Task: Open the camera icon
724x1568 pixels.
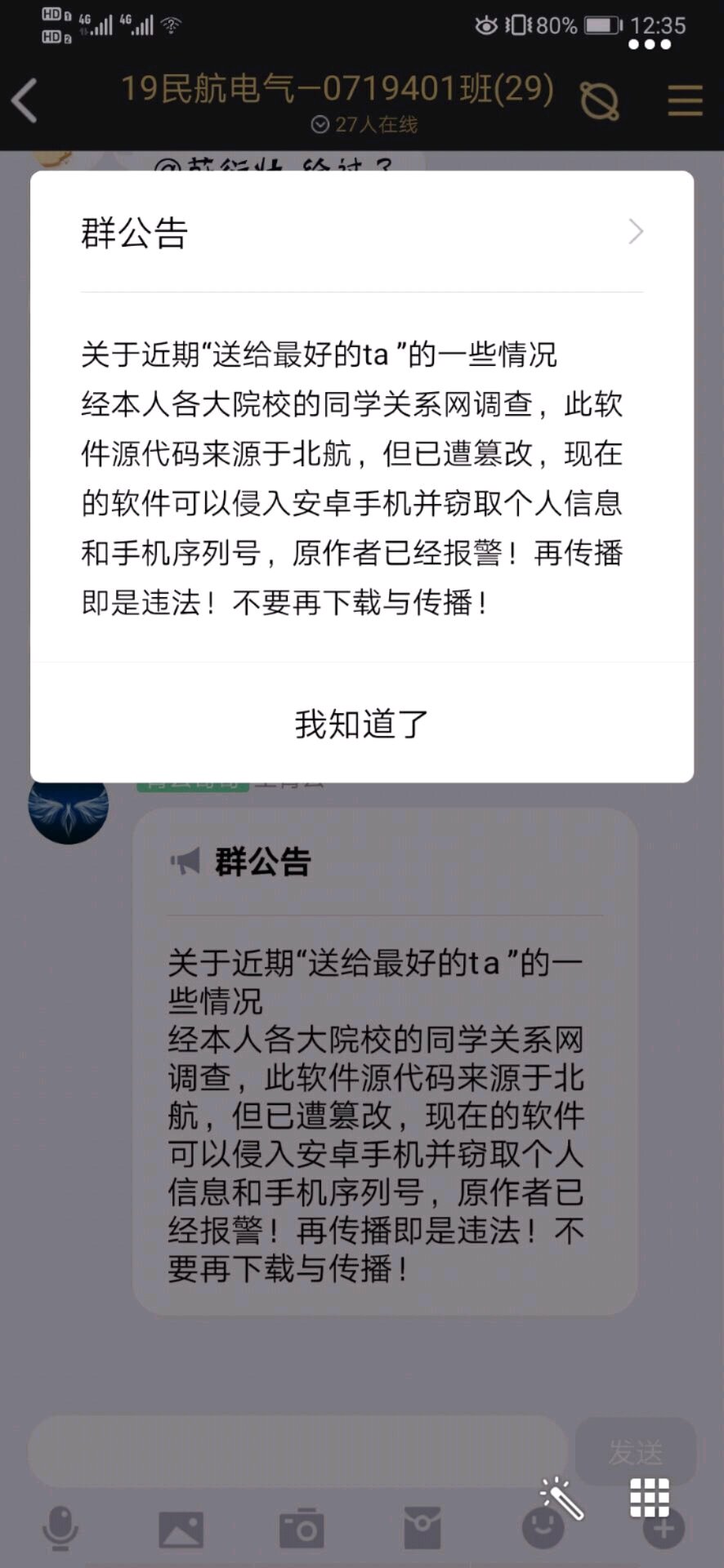Action: point(302,1529)
